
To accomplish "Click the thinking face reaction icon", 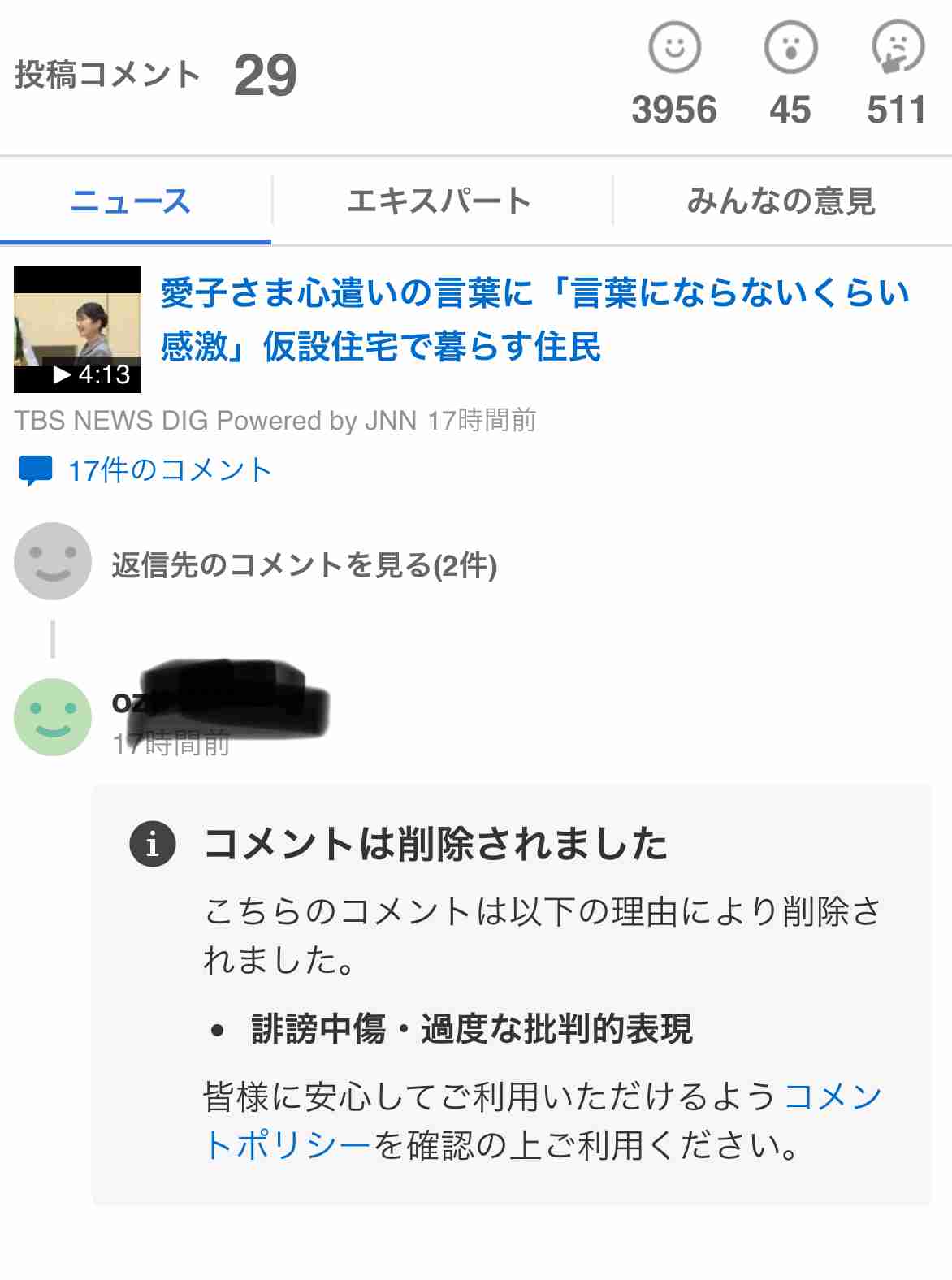I will point(897,49).
